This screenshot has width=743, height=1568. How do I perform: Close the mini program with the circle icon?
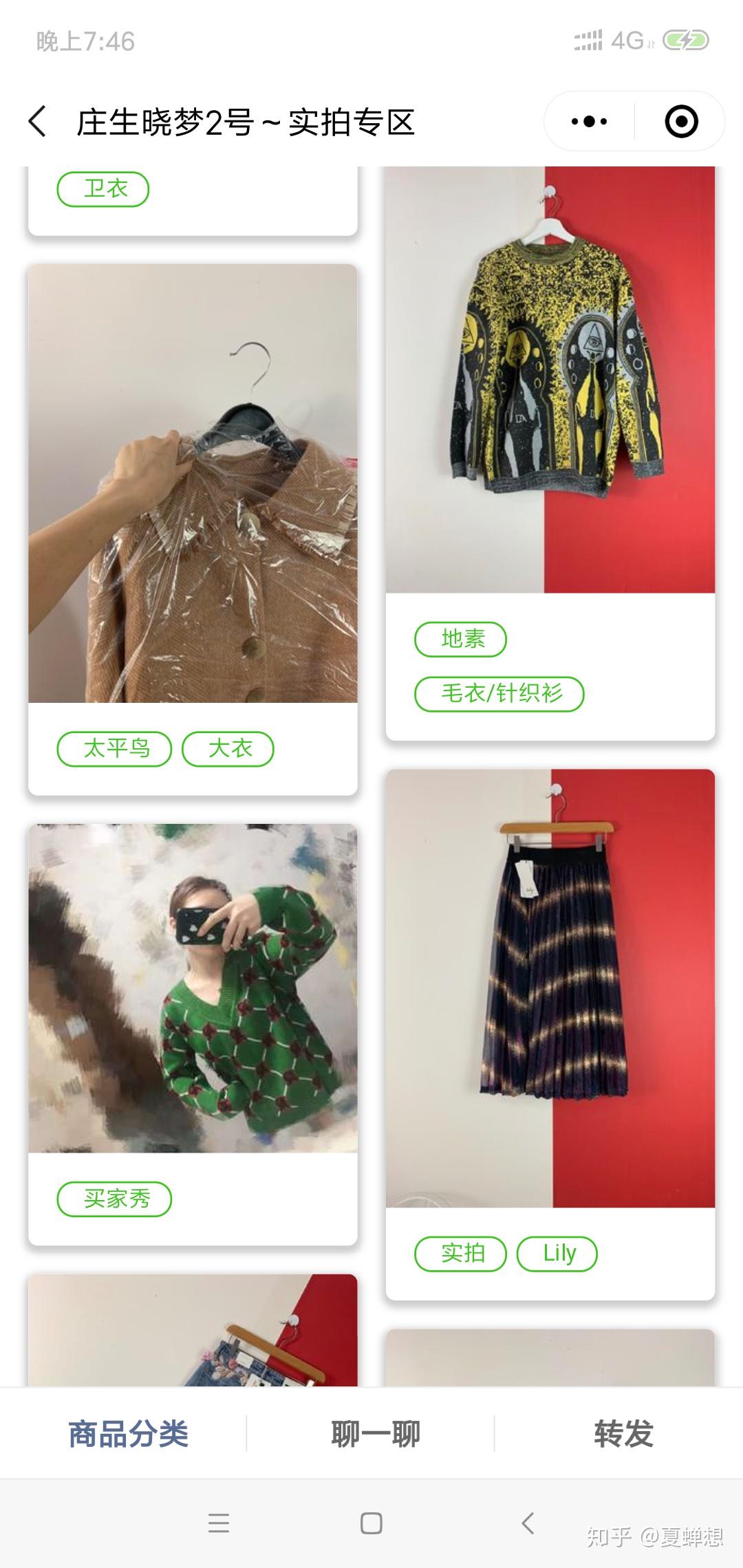(x=681, y=122)
